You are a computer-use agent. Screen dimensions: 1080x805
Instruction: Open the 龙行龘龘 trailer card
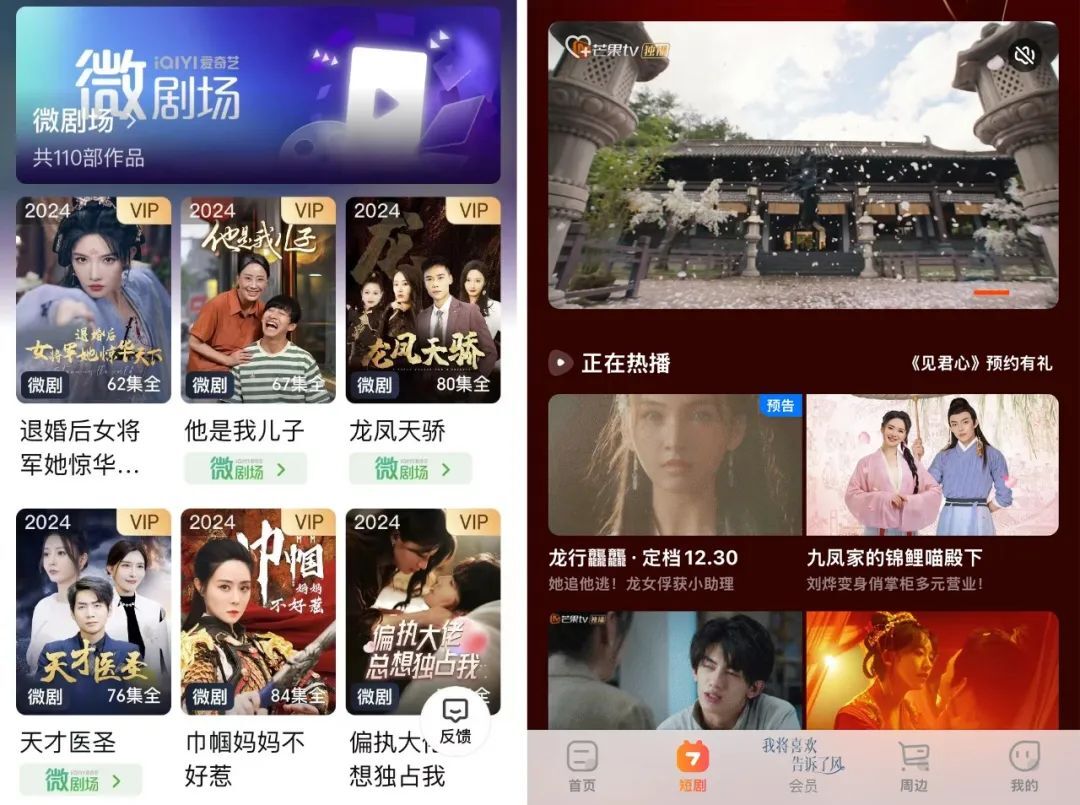coord(675,465)
